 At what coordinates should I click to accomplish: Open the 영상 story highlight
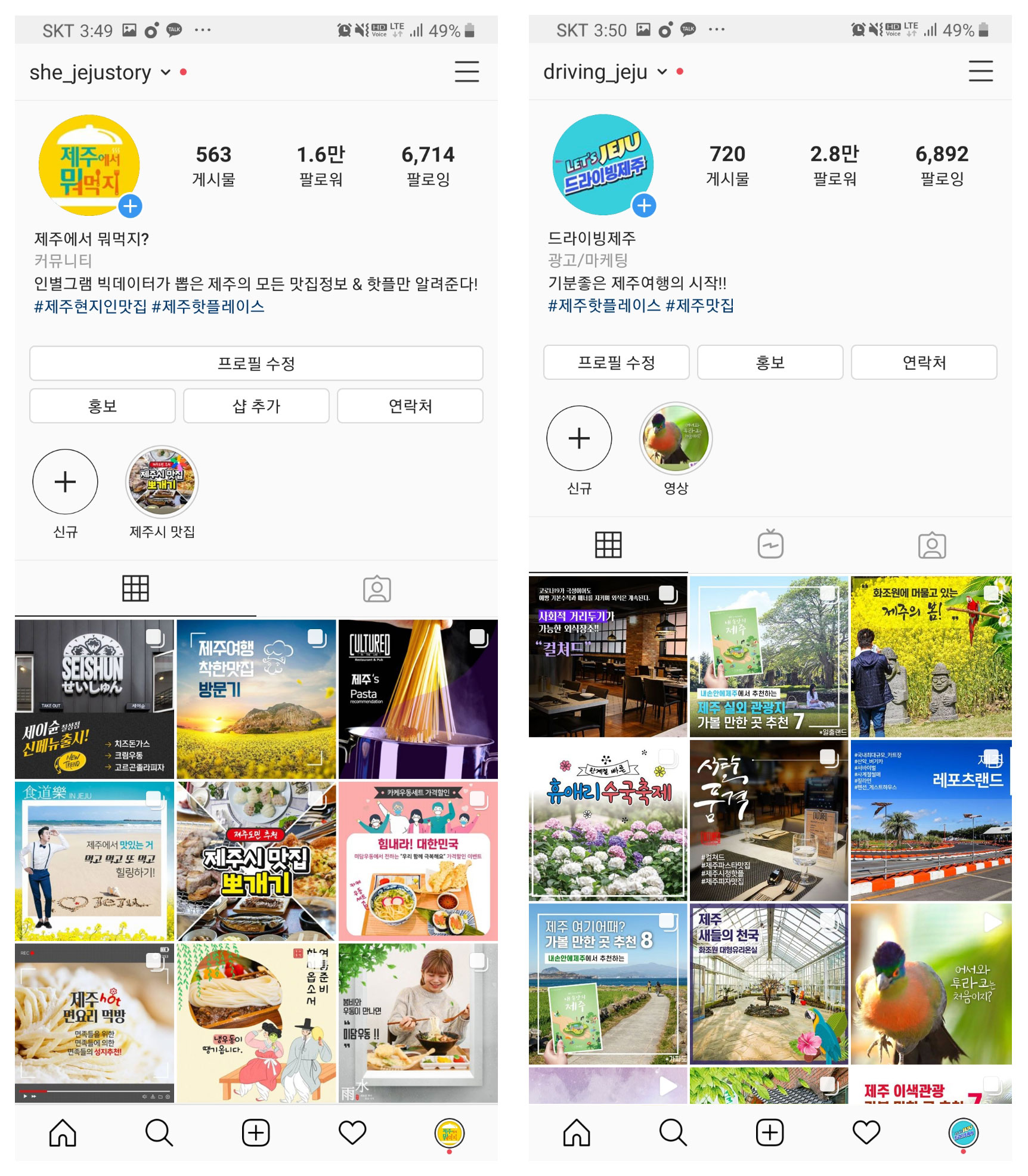click(675, 438)
